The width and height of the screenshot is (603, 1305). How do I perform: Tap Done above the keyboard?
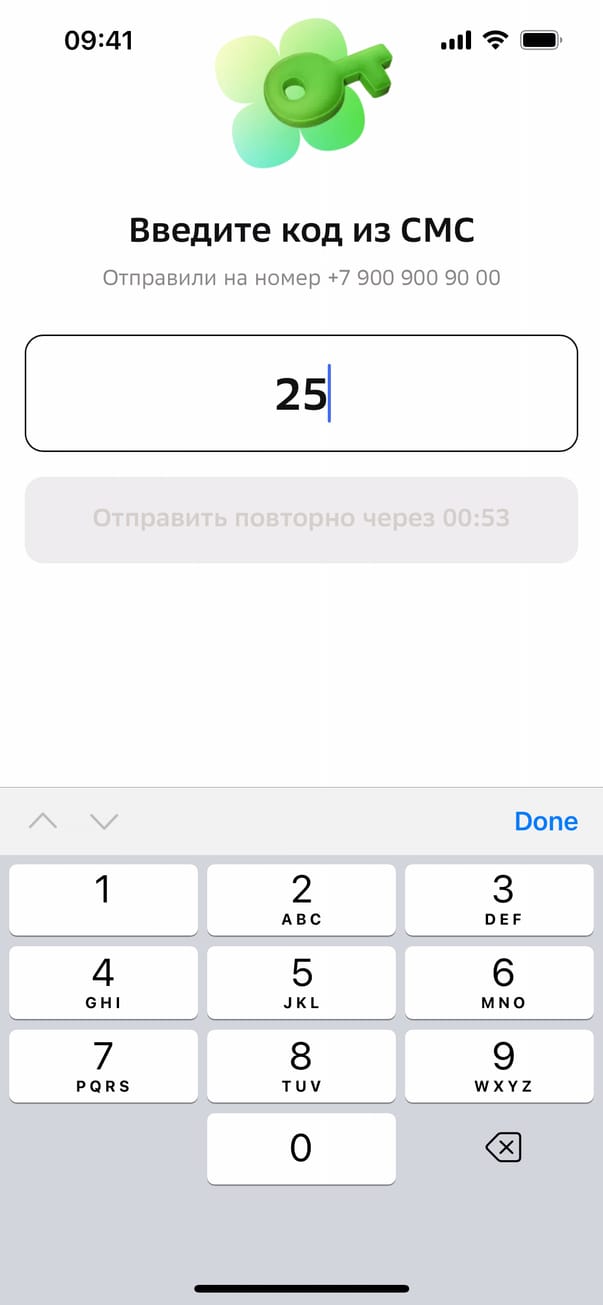546,821
